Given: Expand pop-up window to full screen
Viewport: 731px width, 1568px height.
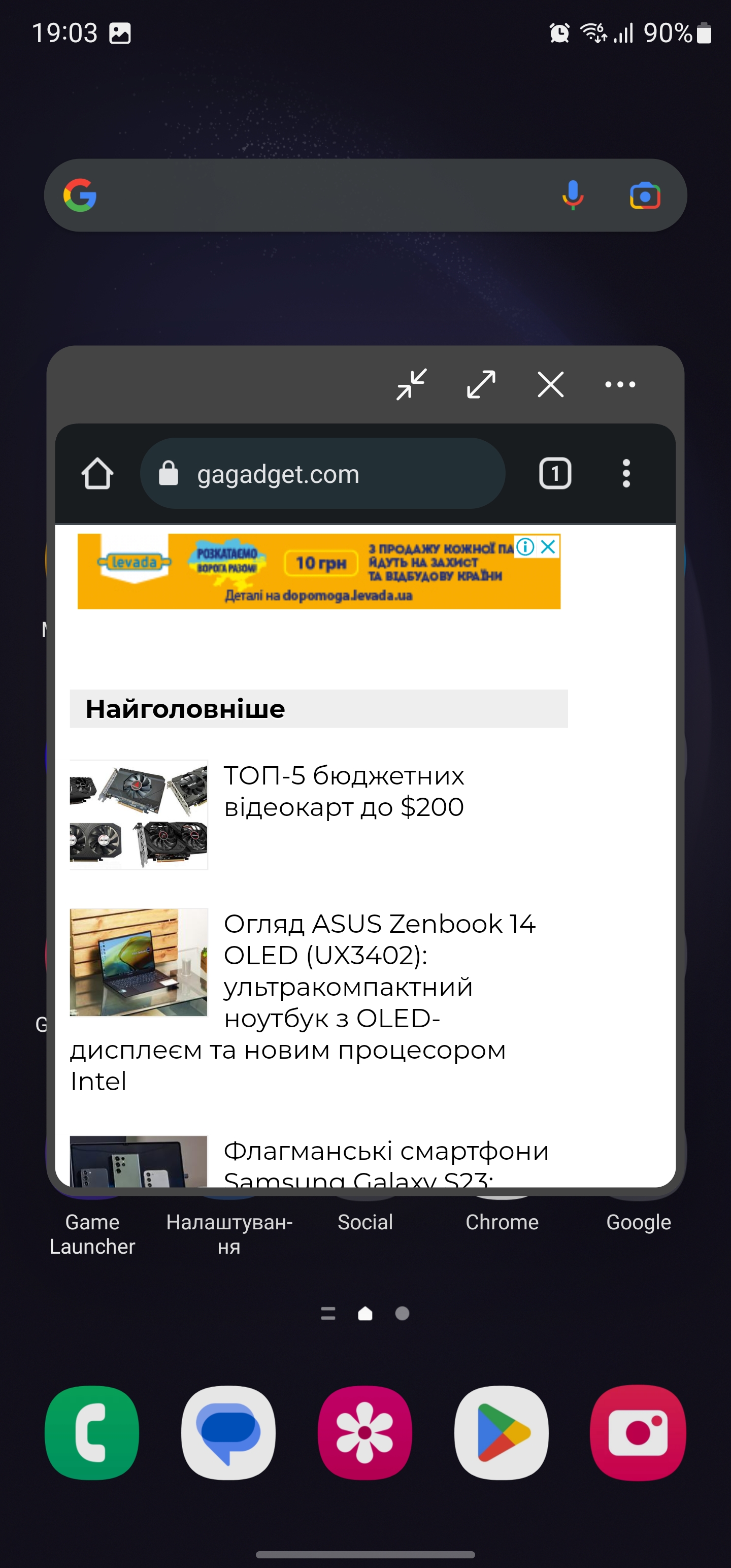Looking at the screenshot, I should (481, 384).
